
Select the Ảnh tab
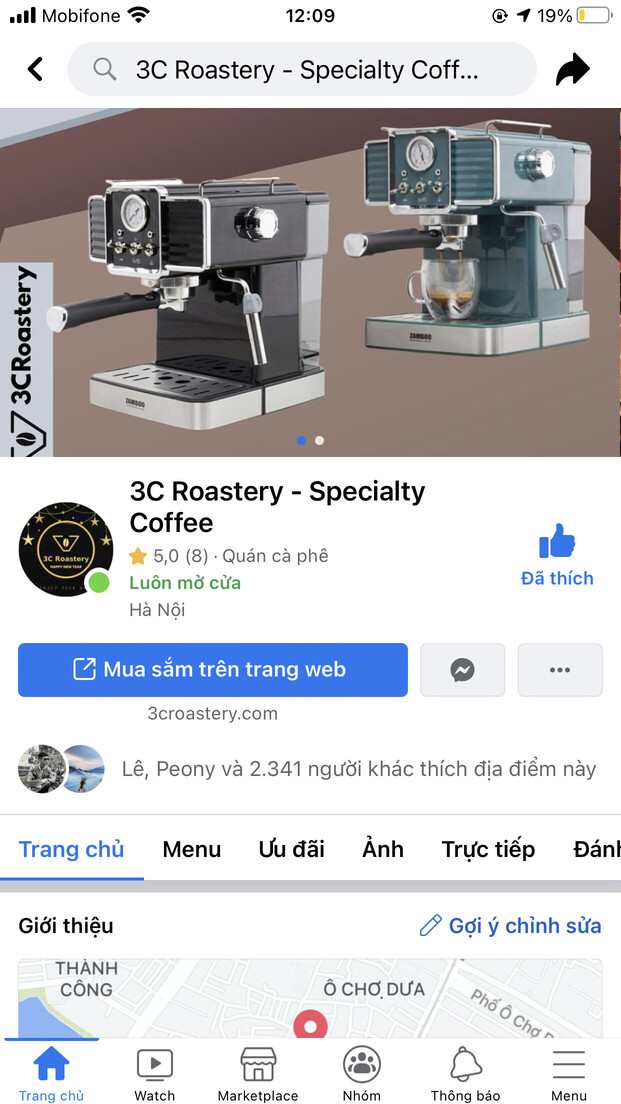[383, 850]
